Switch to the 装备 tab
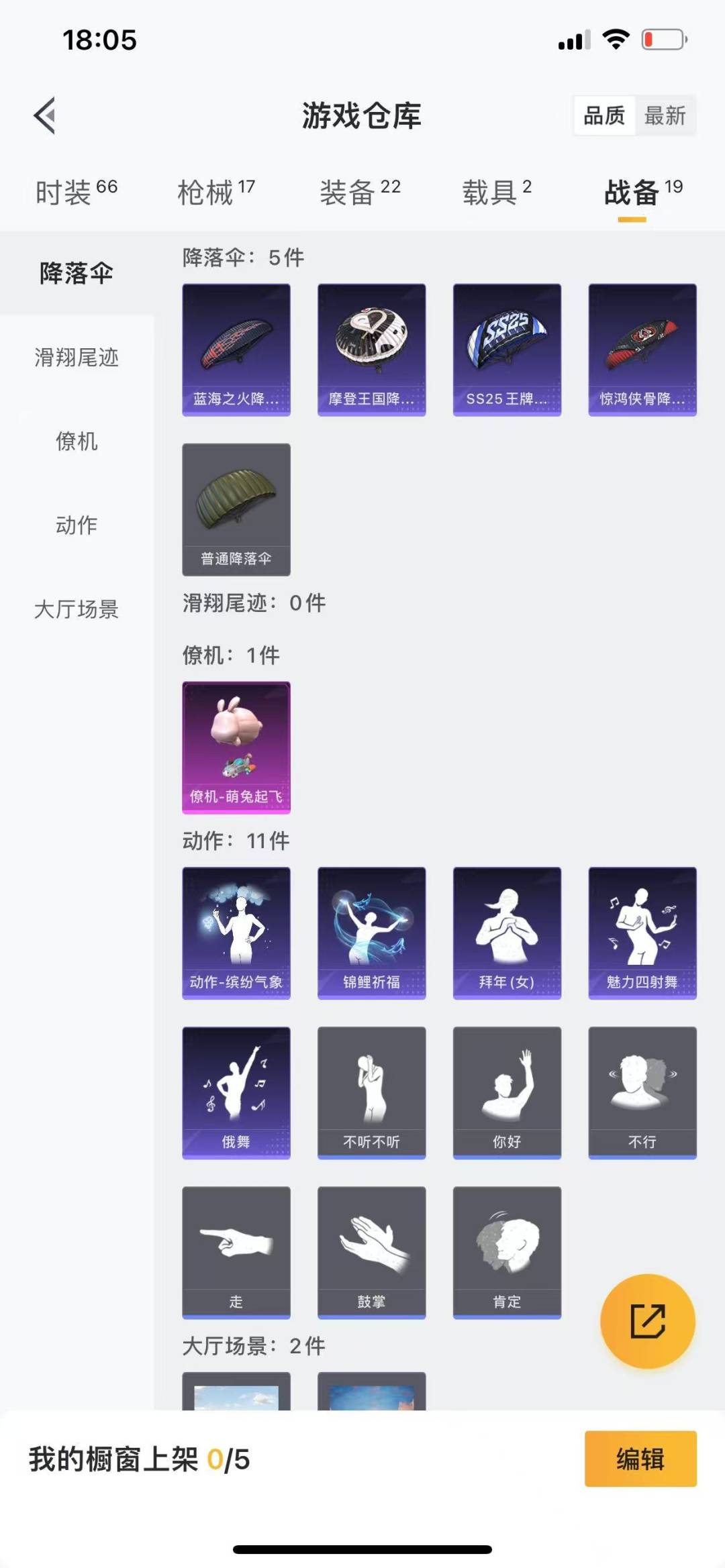 point(360,193)
